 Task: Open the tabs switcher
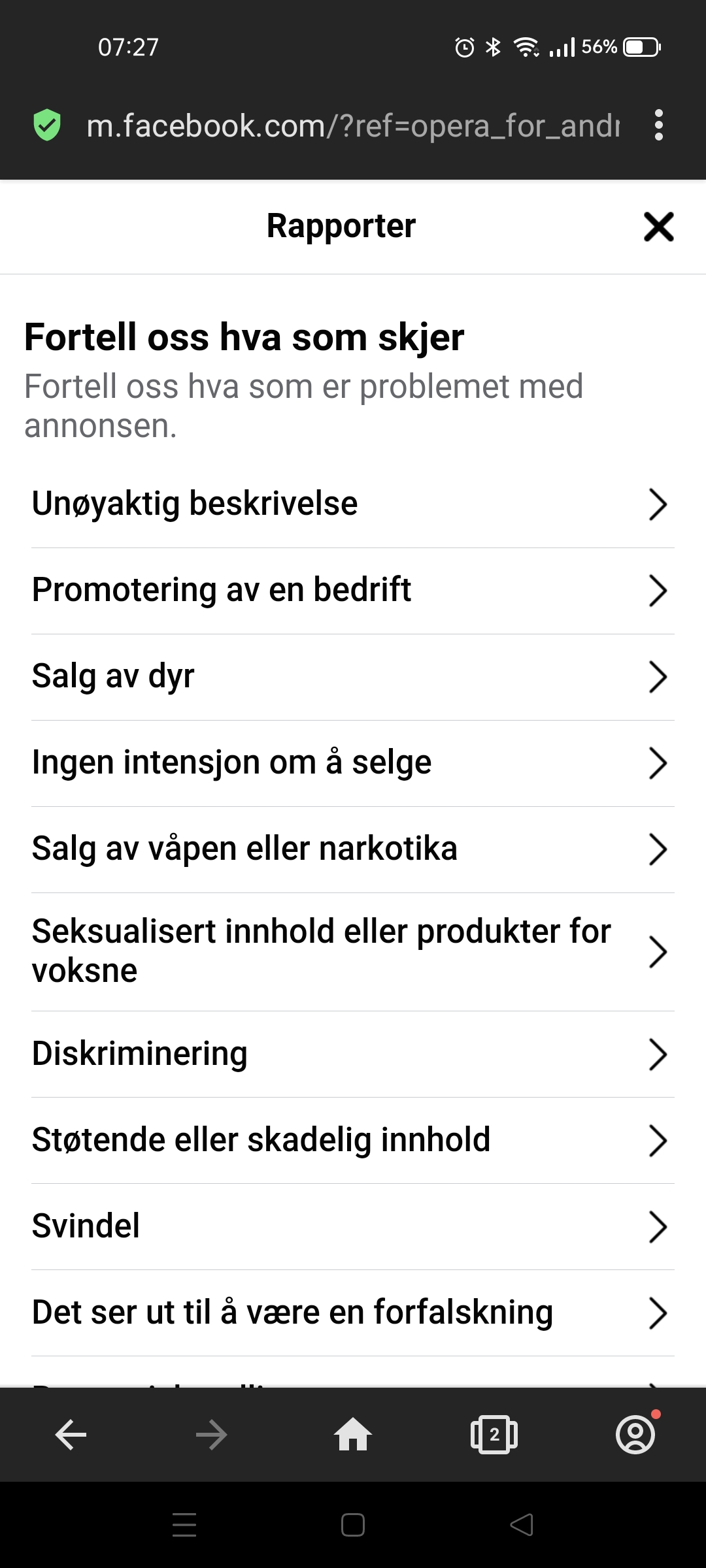coord(494,1435)
